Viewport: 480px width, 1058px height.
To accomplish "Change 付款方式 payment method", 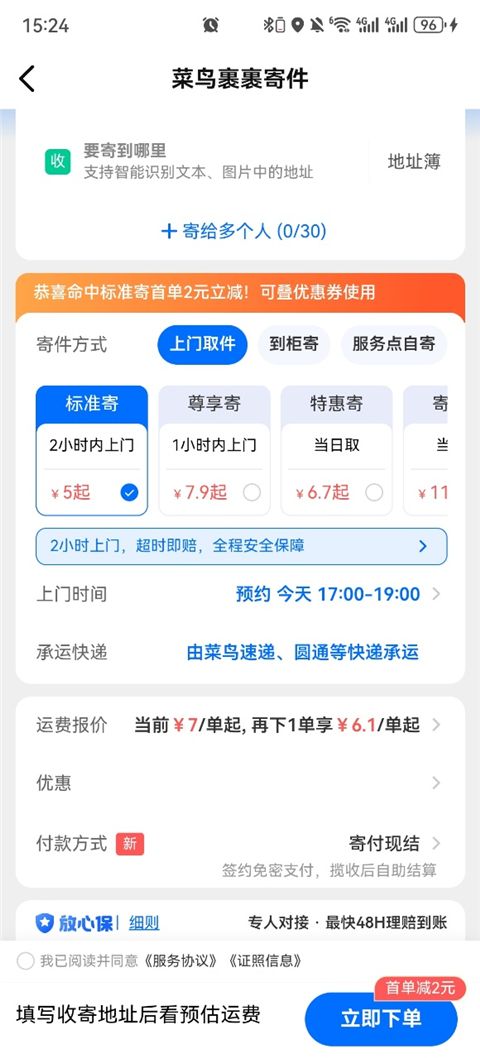I will [240, 843].
